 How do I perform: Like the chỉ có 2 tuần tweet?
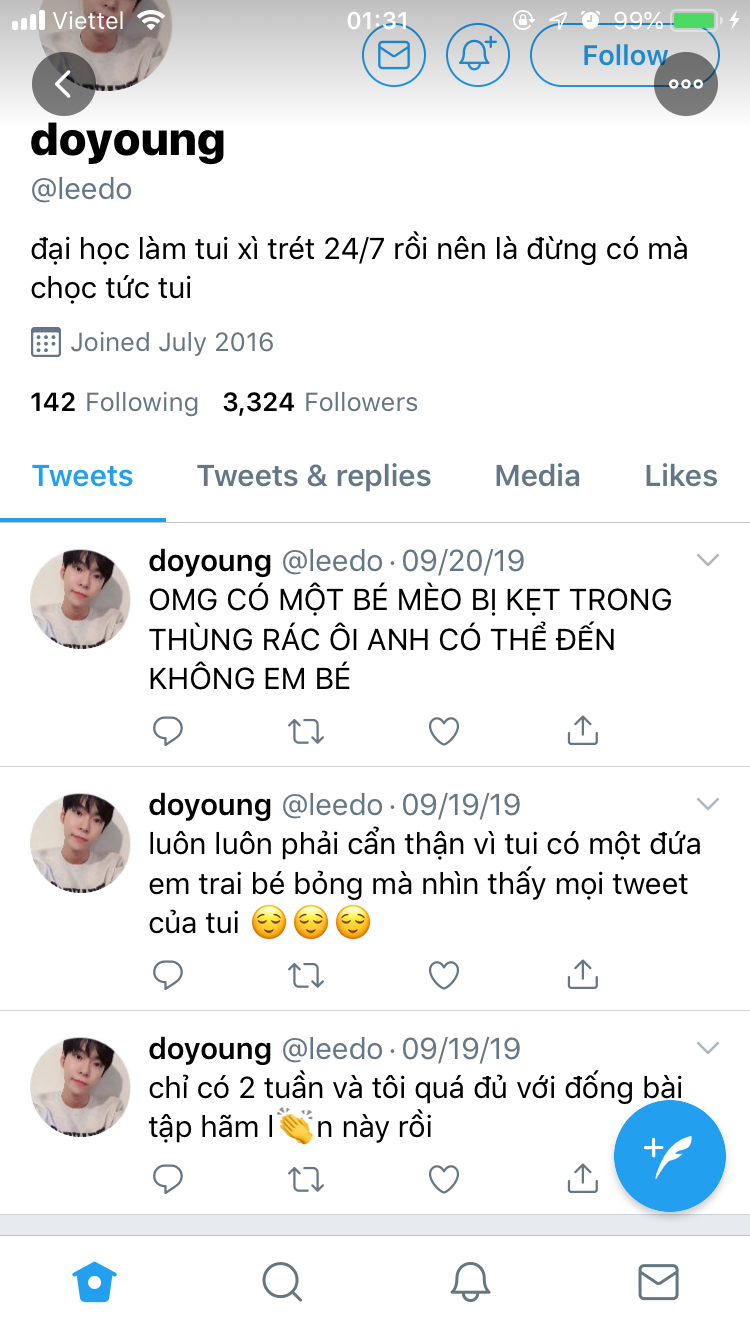443,1180
